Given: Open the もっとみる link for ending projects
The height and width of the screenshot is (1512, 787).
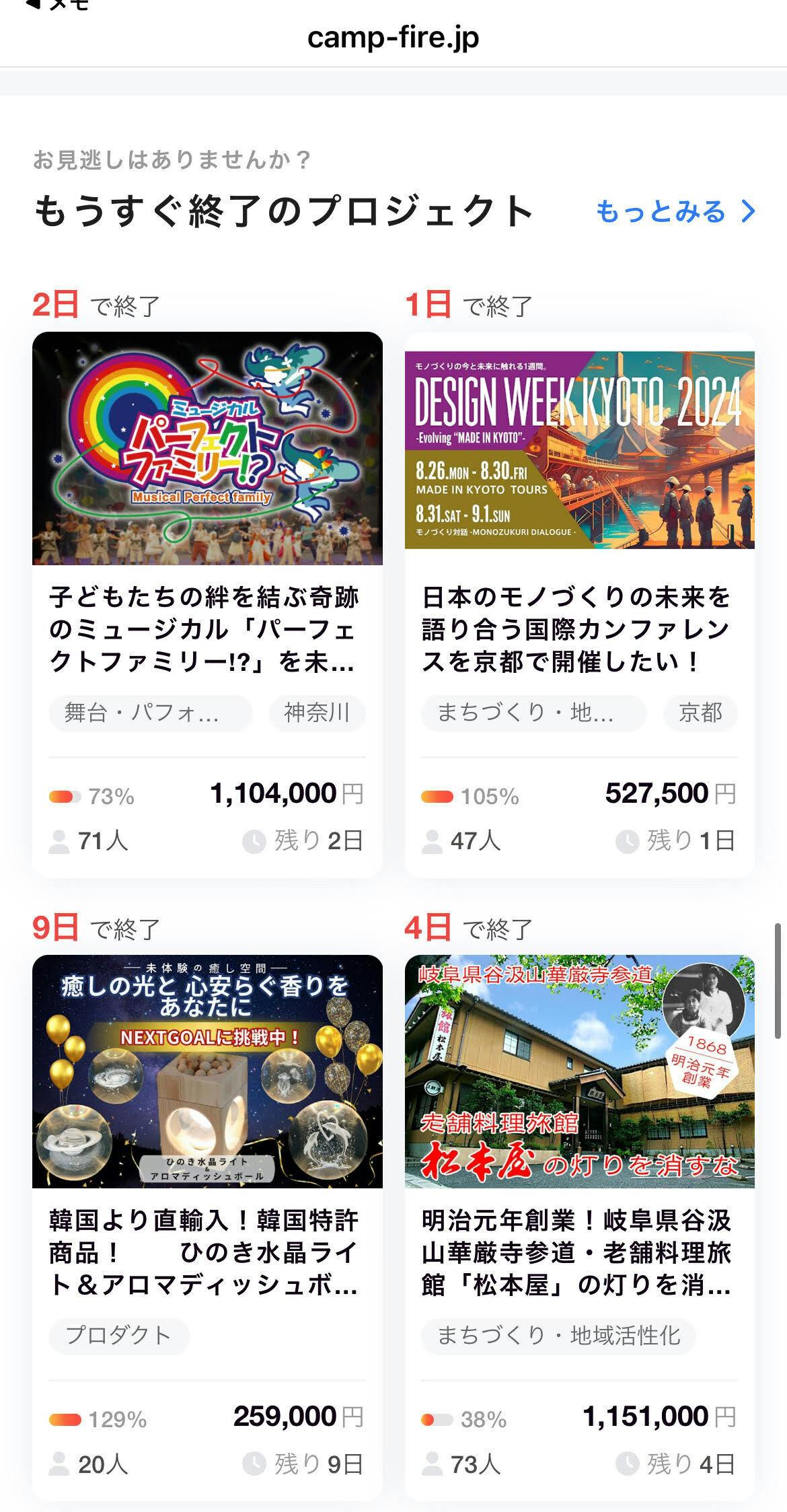Looking at the screenshot, I should (x=675, y=212).
